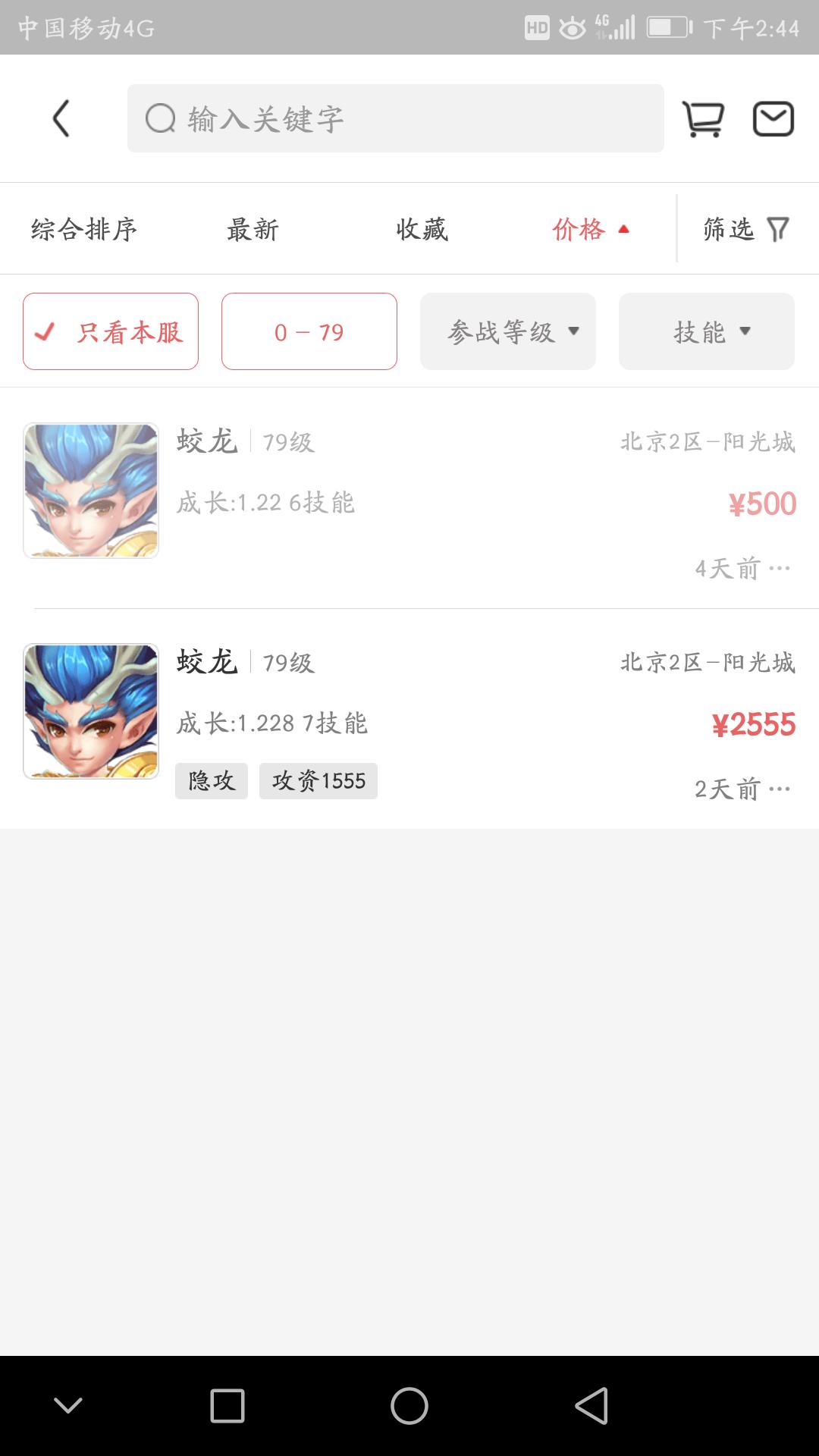Sort listings by 最新
The width and height of the screenshot is (819, 1456).
(253, 229)
